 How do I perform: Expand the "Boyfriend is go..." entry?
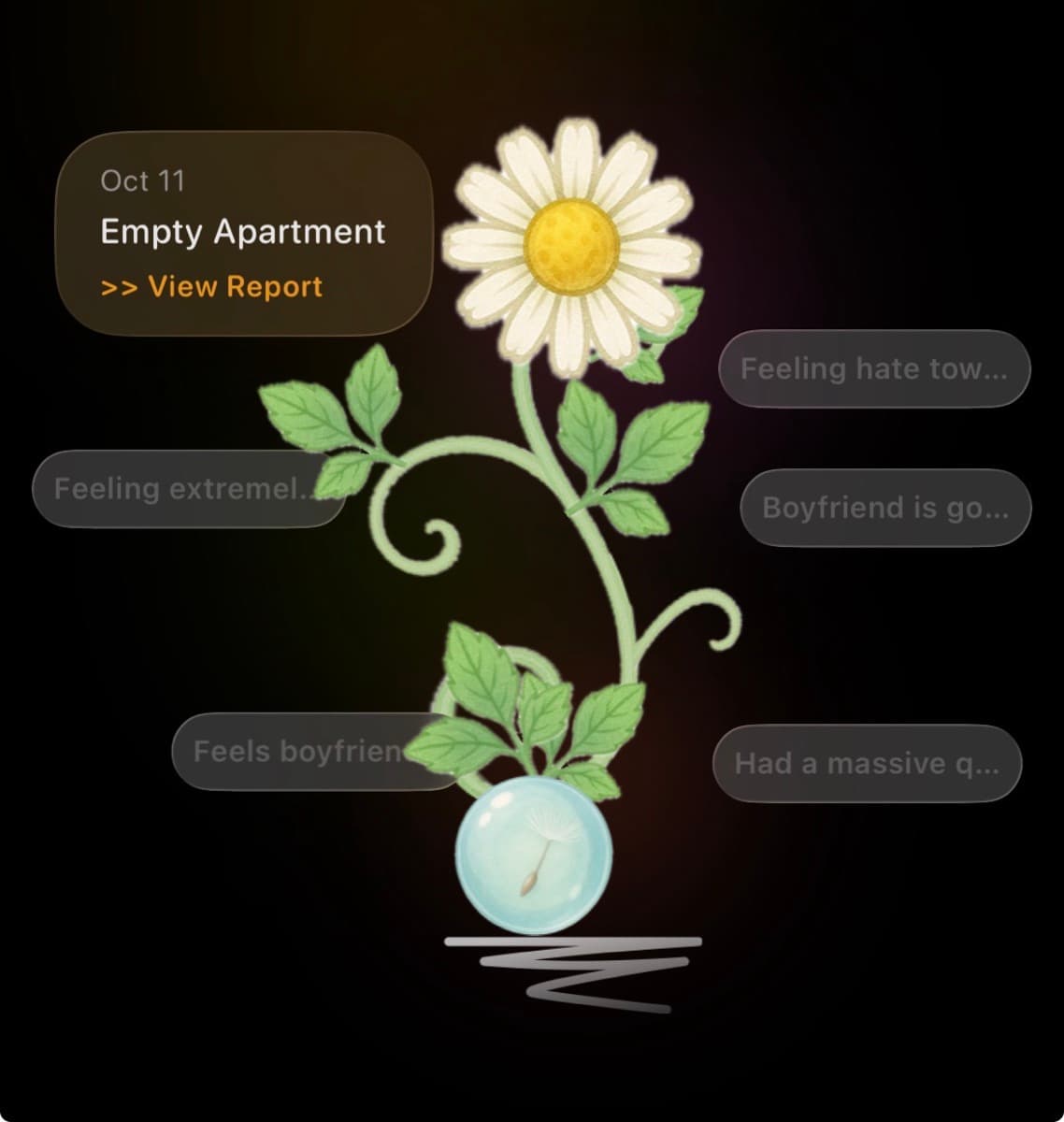(884, 508)
